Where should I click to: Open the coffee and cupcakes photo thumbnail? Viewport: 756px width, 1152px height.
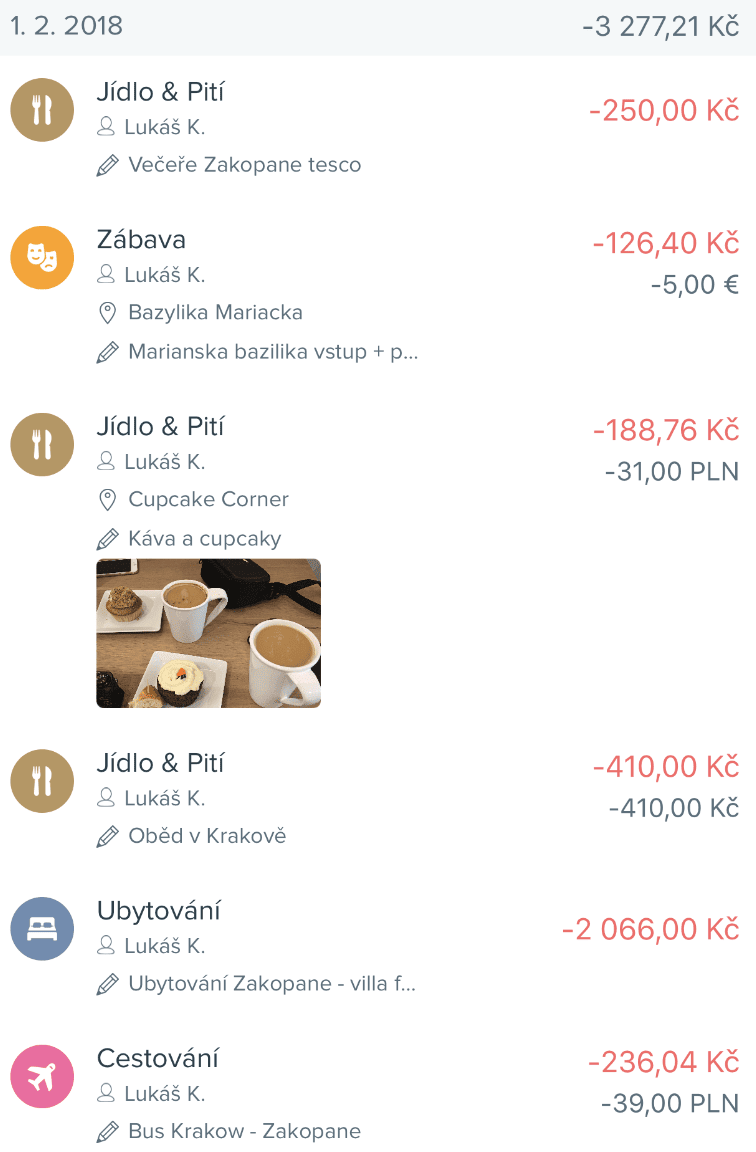pyautogui.click(x=208, y=632)
